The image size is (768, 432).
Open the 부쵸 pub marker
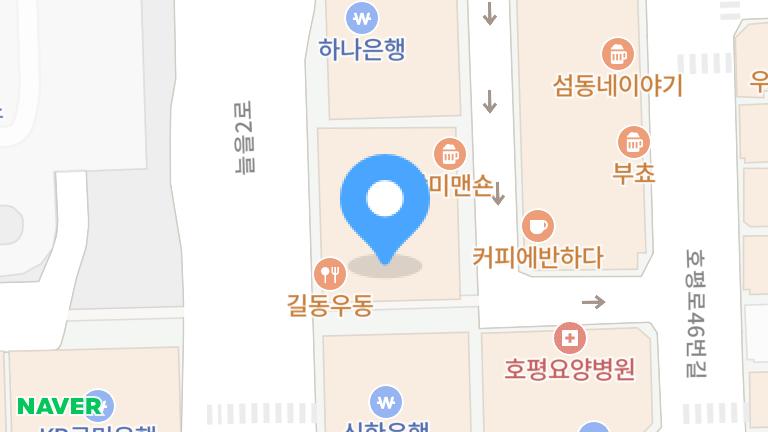coord(633,141)
